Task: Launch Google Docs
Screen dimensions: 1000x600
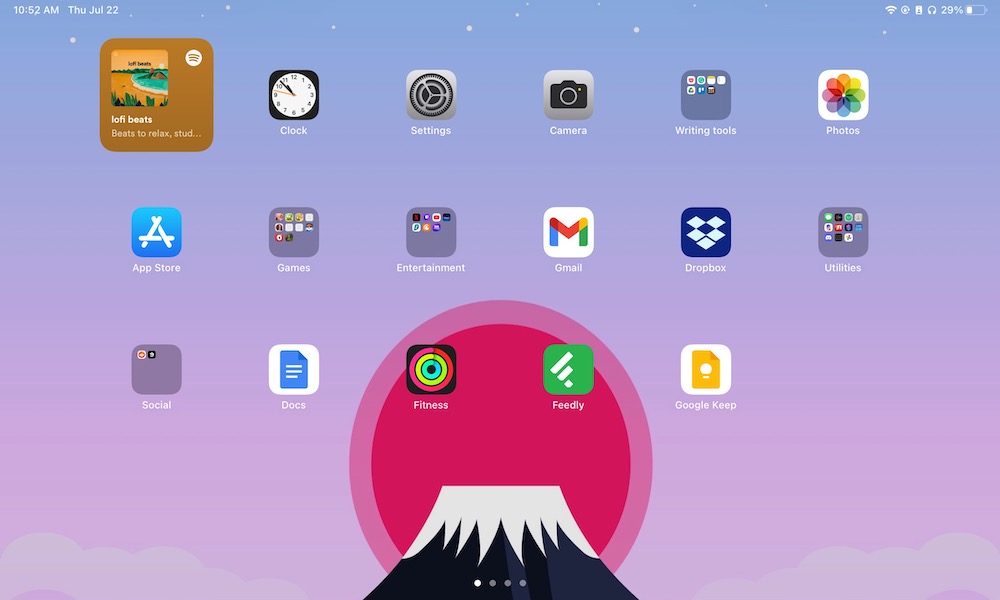Action: (293, 370)
